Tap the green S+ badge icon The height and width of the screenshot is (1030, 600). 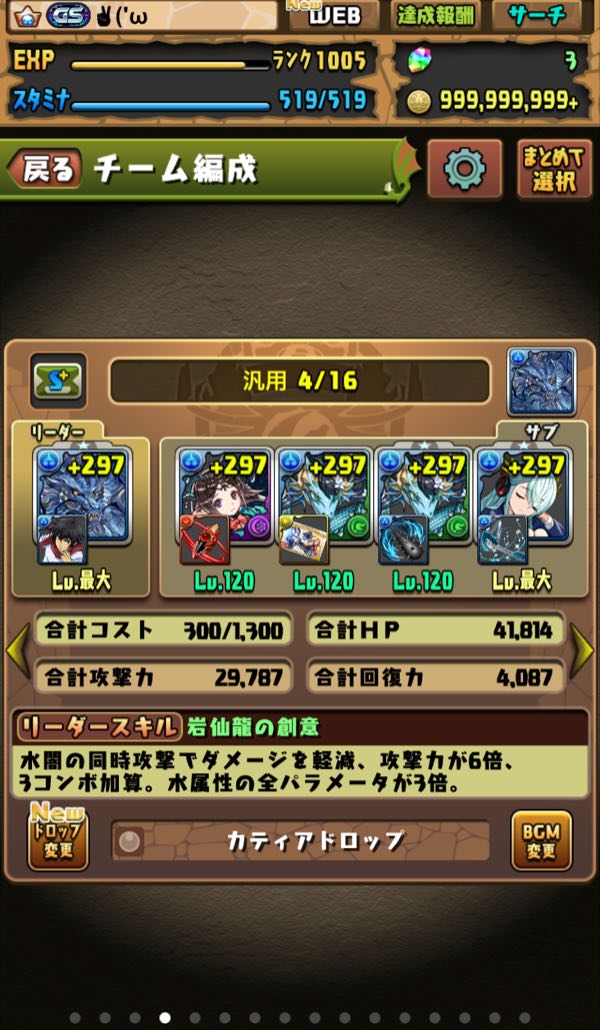[58, 381]
